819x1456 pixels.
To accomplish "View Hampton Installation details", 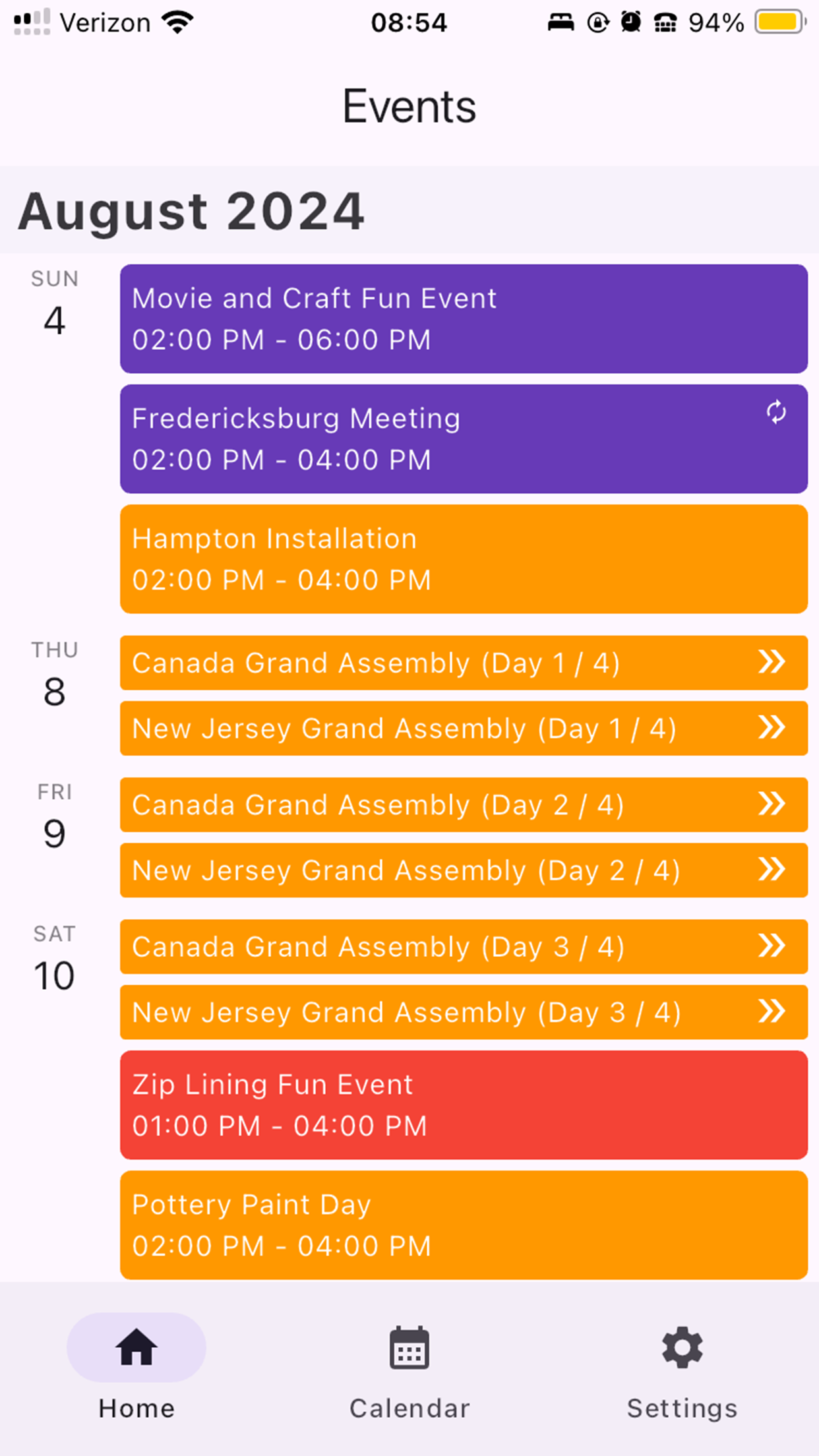I will coord(464,559).
